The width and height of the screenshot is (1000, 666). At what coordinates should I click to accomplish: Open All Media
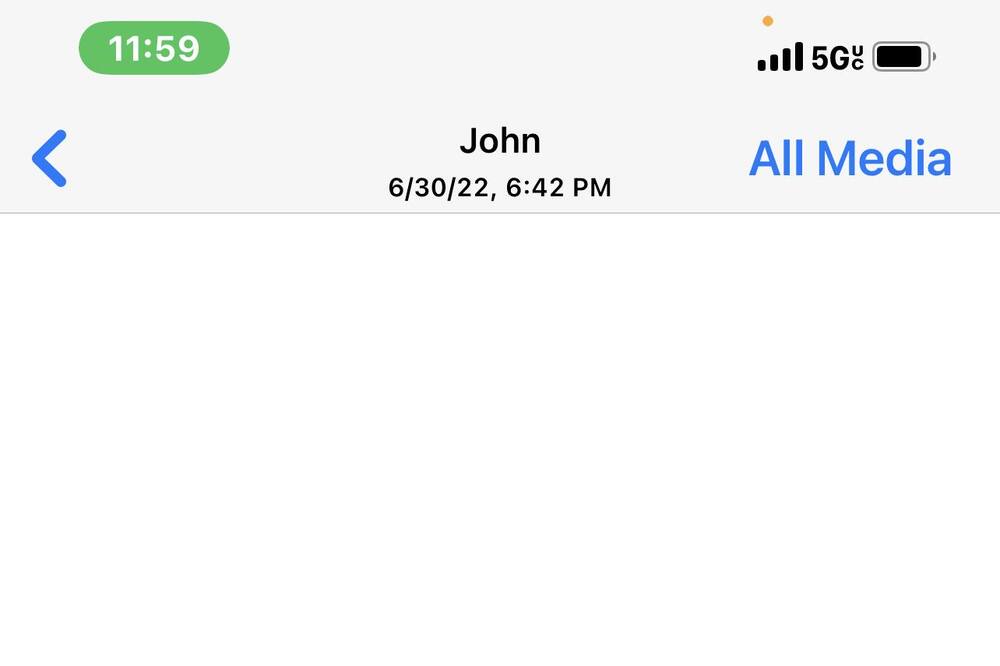850,158
